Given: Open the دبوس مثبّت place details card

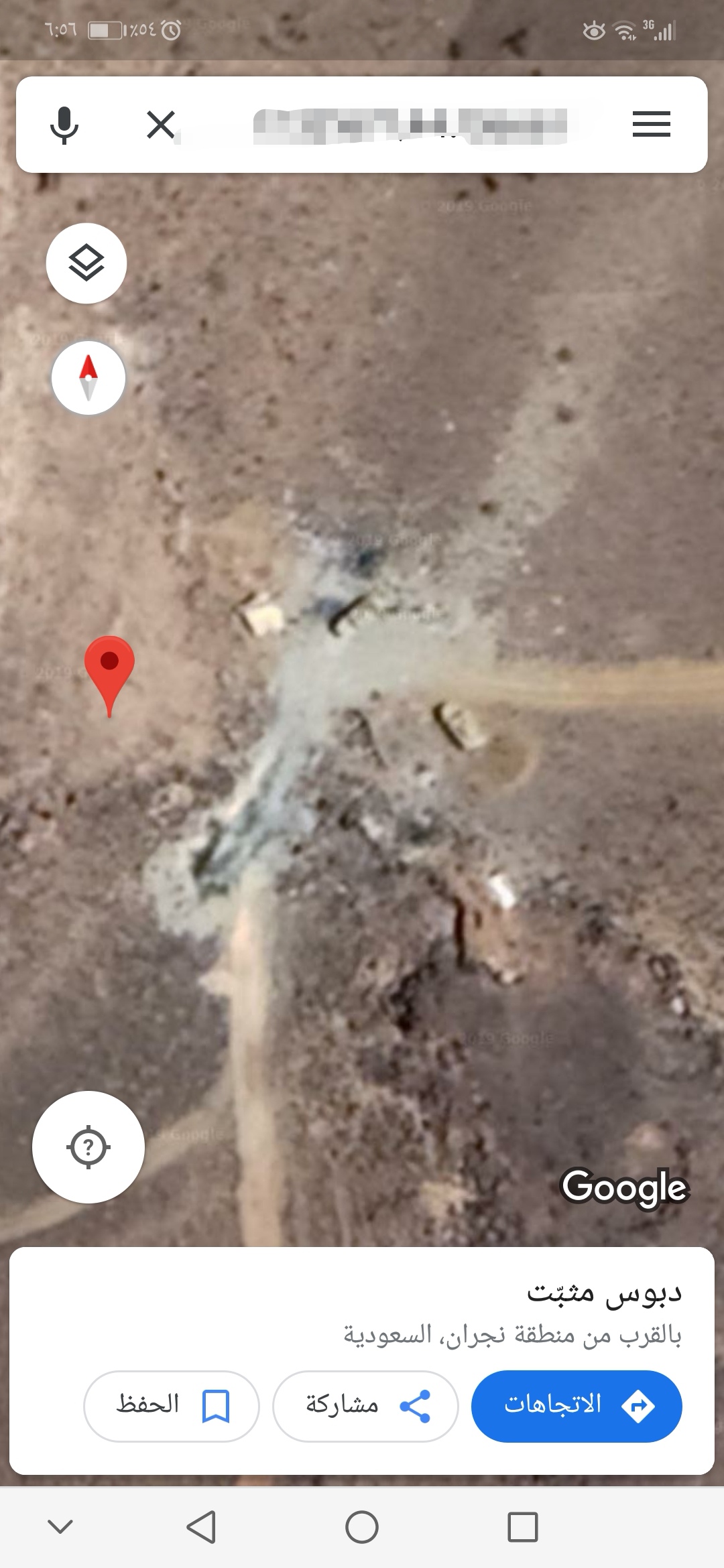Looking at the screenshot, I should coord(469,1312).
